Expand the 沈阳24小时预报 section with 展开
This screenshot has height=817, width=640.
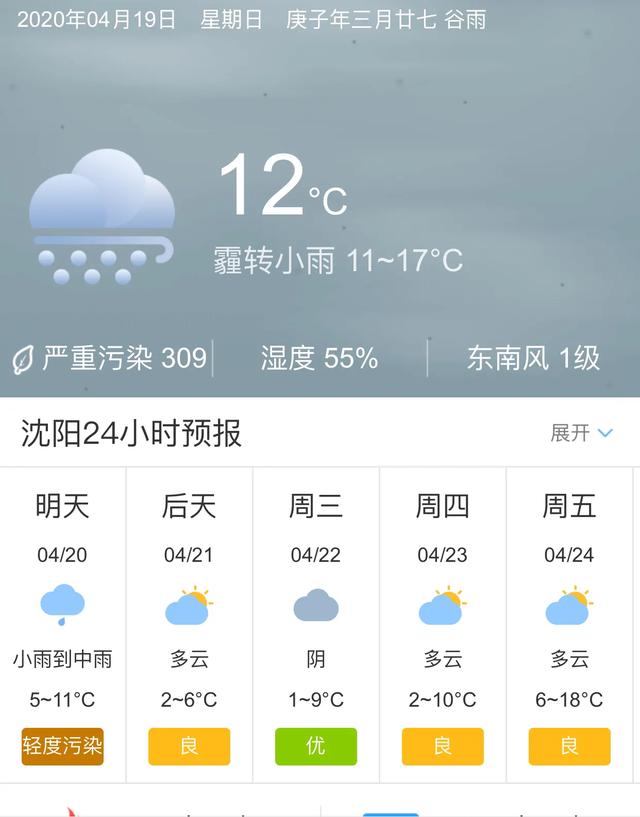581,433
